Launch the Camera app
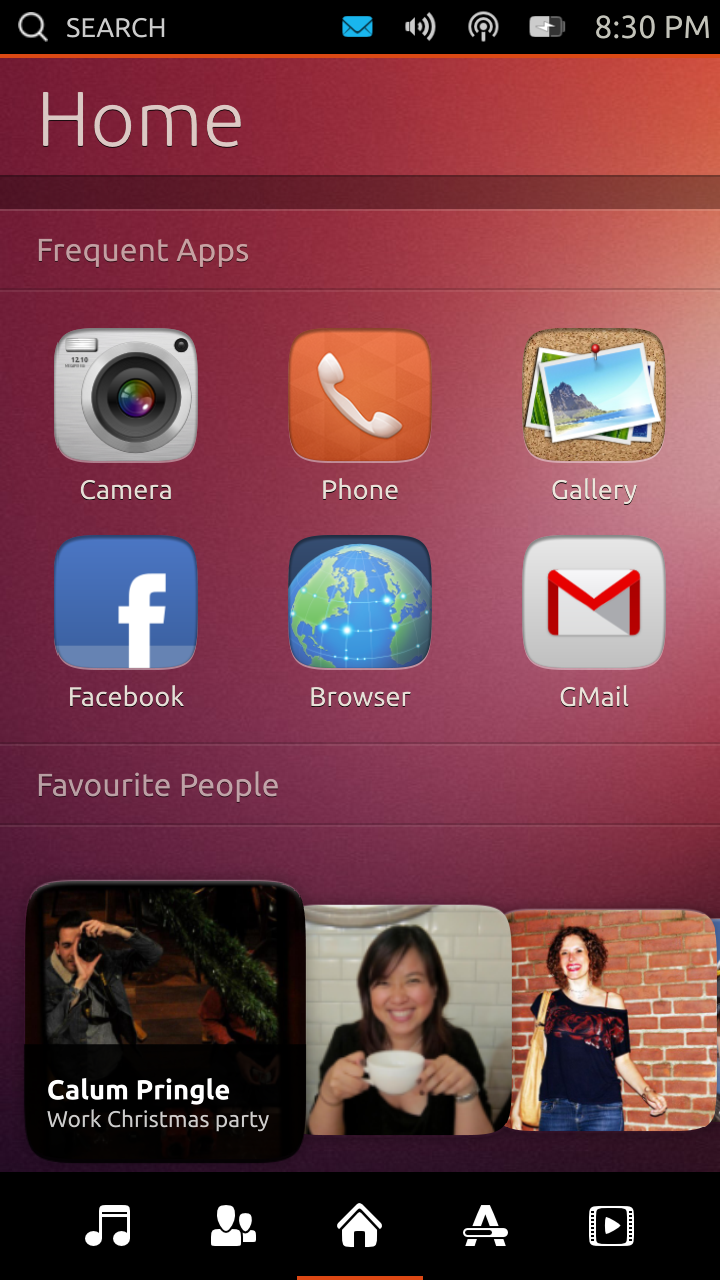This screenshot has width=720, height=1280. click(126, 396)
